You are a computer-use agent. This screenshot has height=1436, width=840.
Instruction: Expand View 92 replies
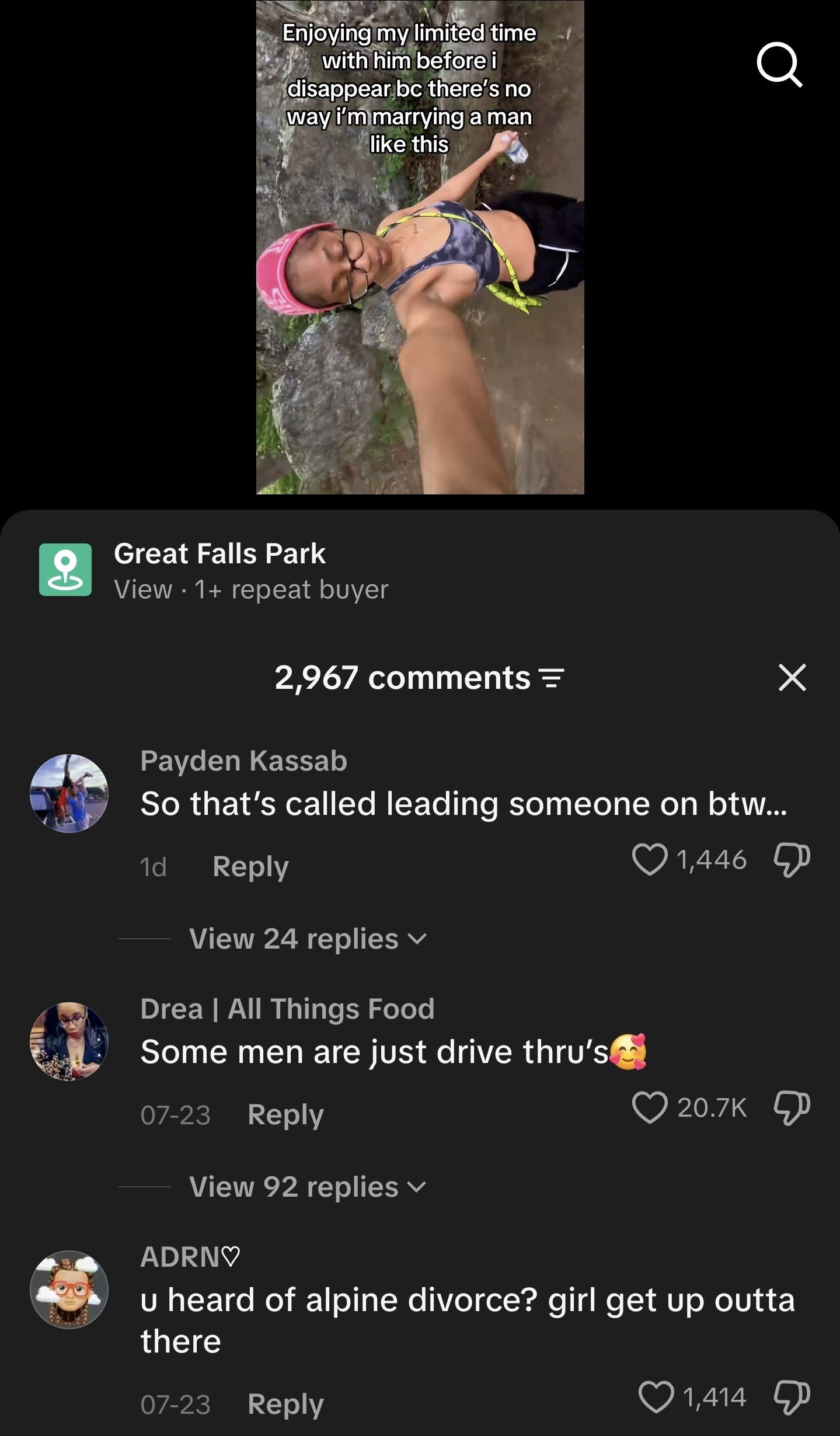pos(308,1187)
